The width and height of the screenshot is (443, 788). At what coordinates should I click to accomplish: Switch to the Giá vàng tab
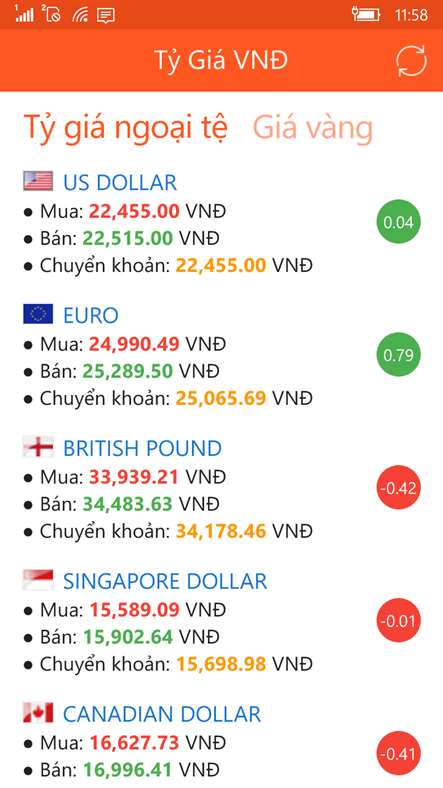click(x=312, y=128)
